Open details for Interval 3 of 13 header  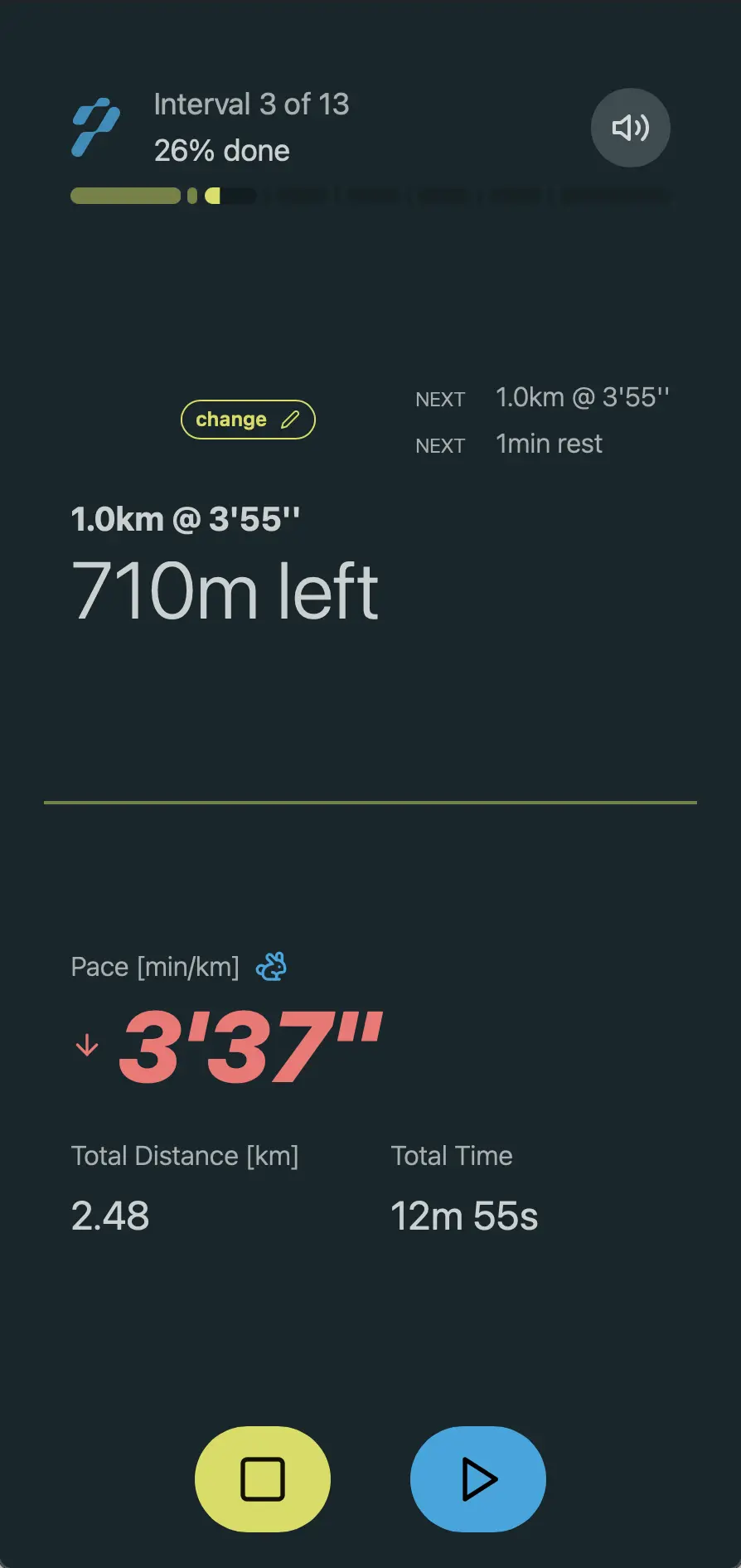[252, 103]
